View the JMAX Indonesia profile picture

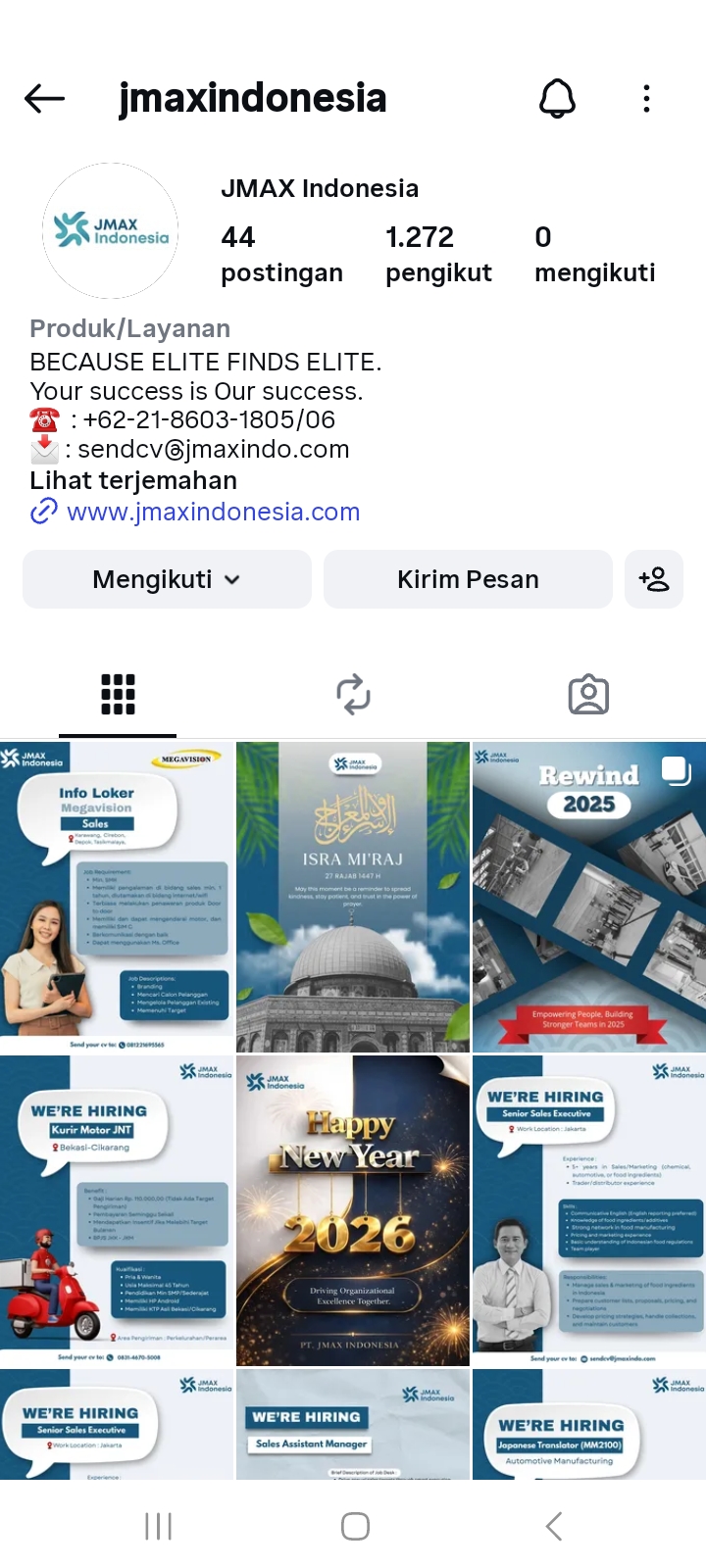click(110, 230)
